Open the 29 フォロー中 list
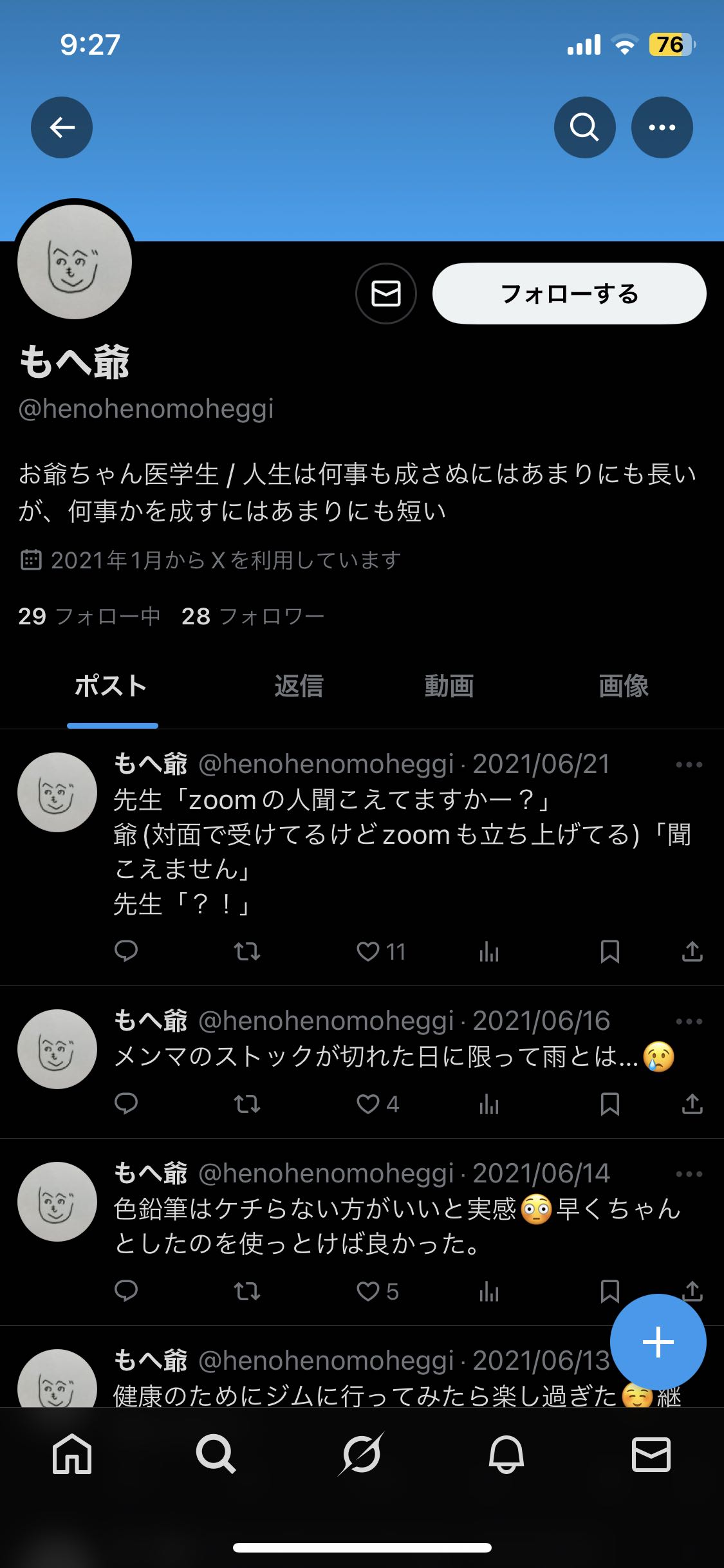 89,617
